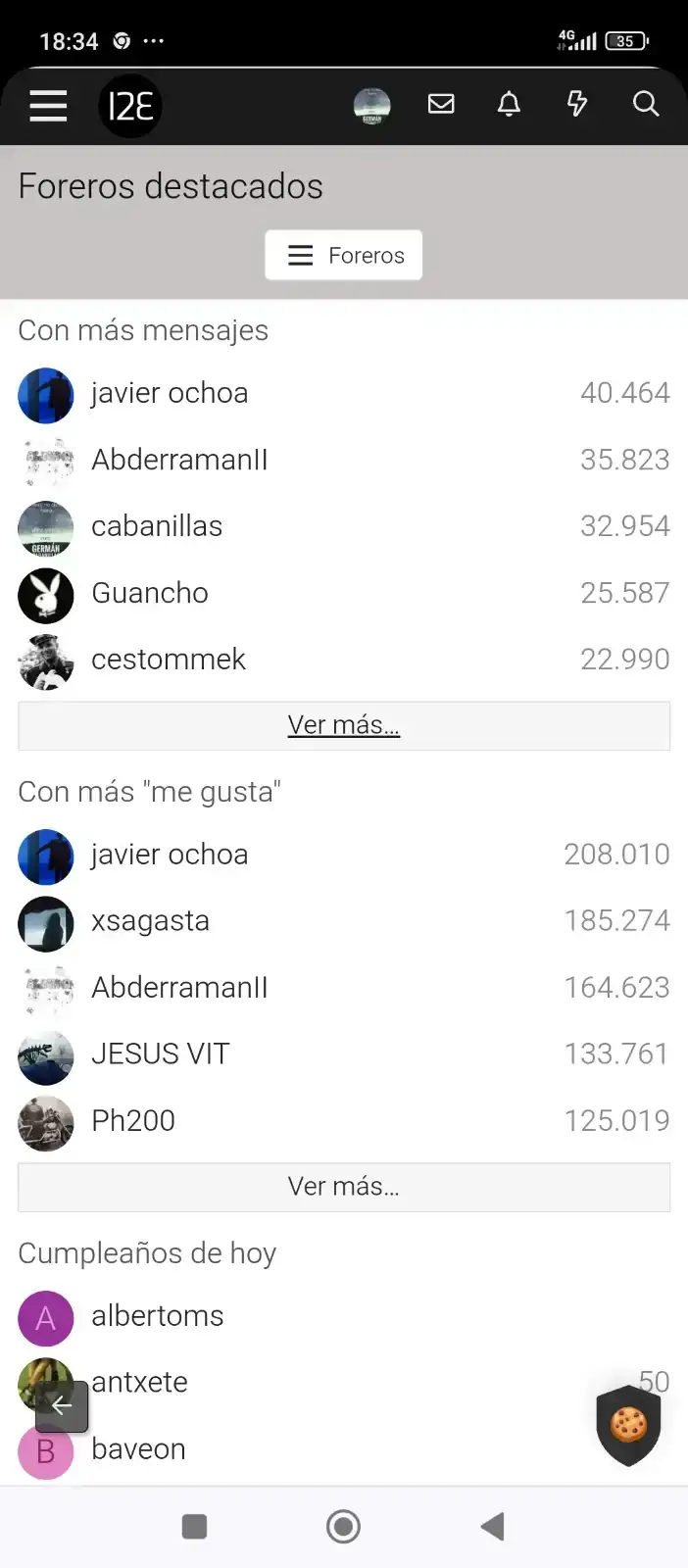Open the profile avatar in the header
688x1568 pixels.
371,105
